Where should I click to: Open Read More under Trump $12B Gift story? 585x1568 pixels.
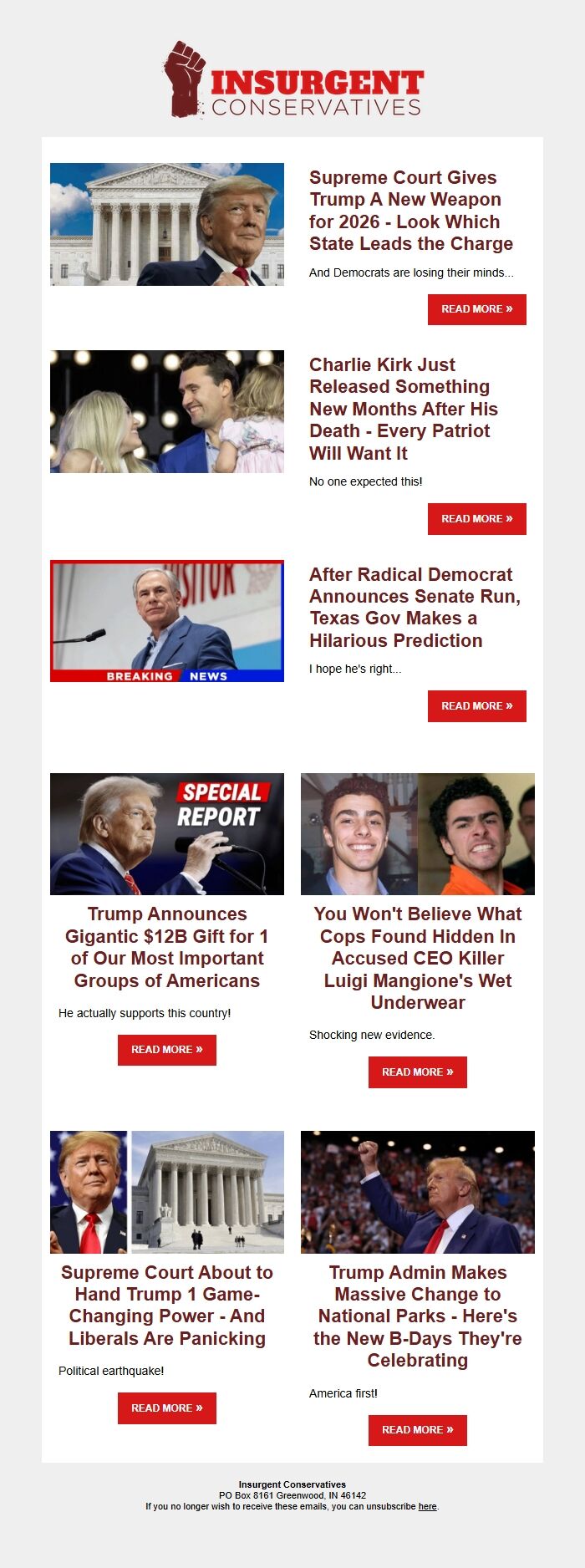166,1050
